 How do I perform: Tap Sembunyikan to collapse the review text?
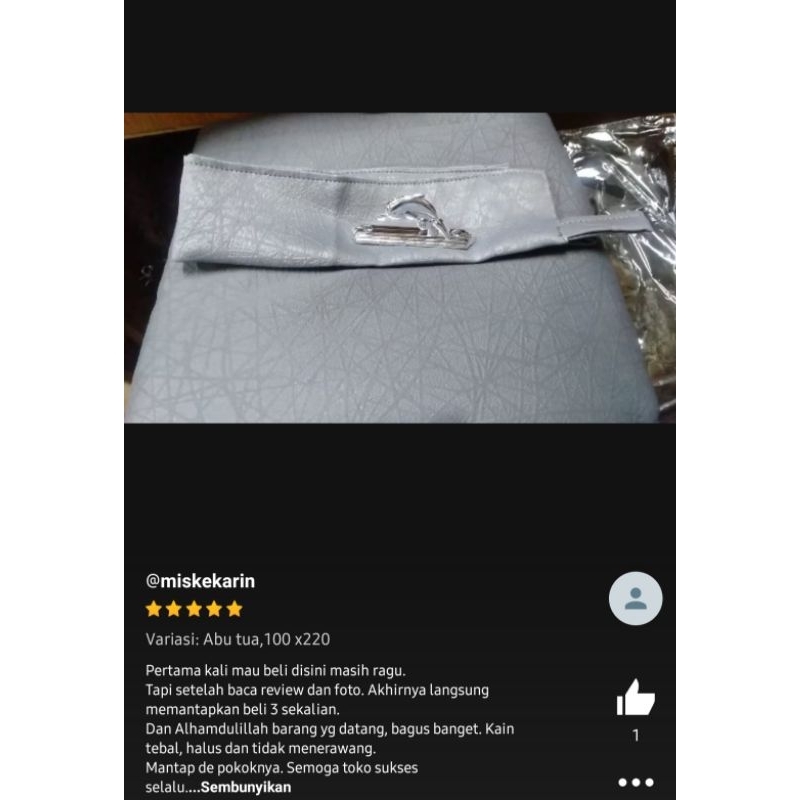(246, 787)
